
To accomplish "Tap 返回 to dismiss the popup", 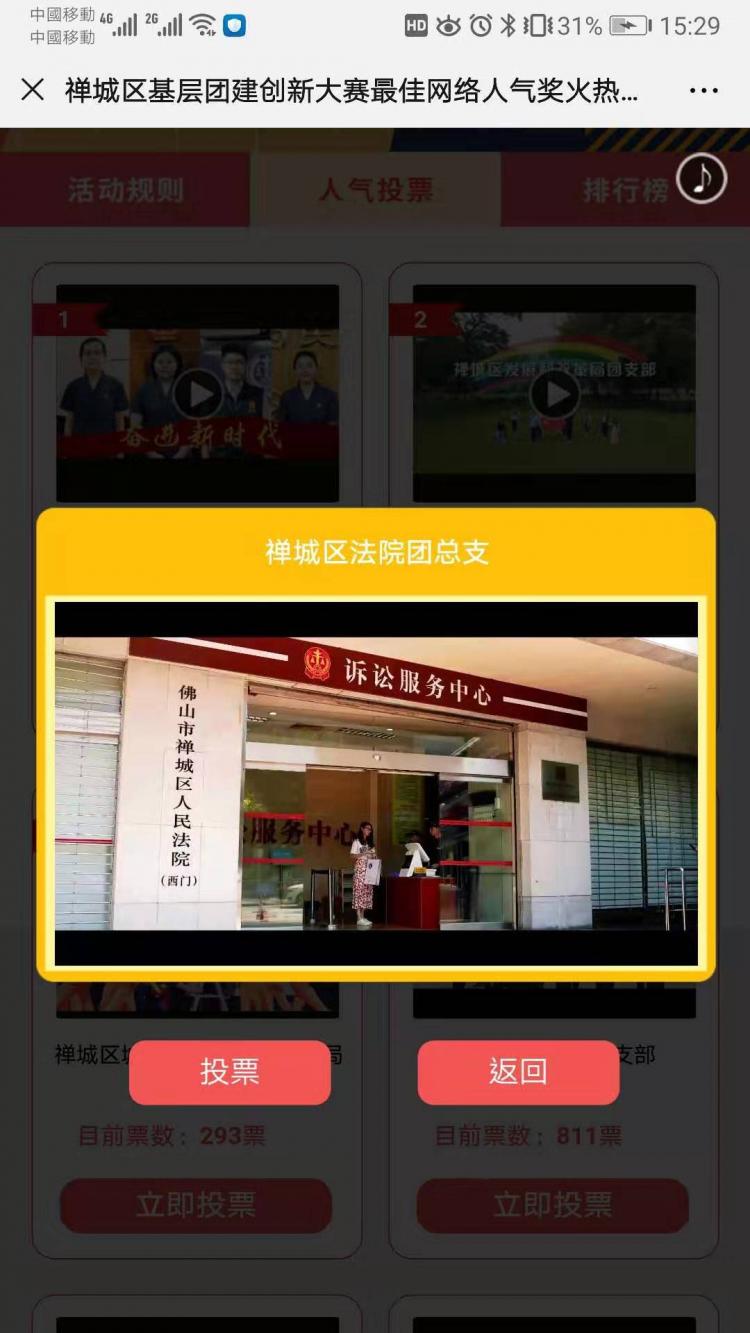I will click(x=518, y=1072).
